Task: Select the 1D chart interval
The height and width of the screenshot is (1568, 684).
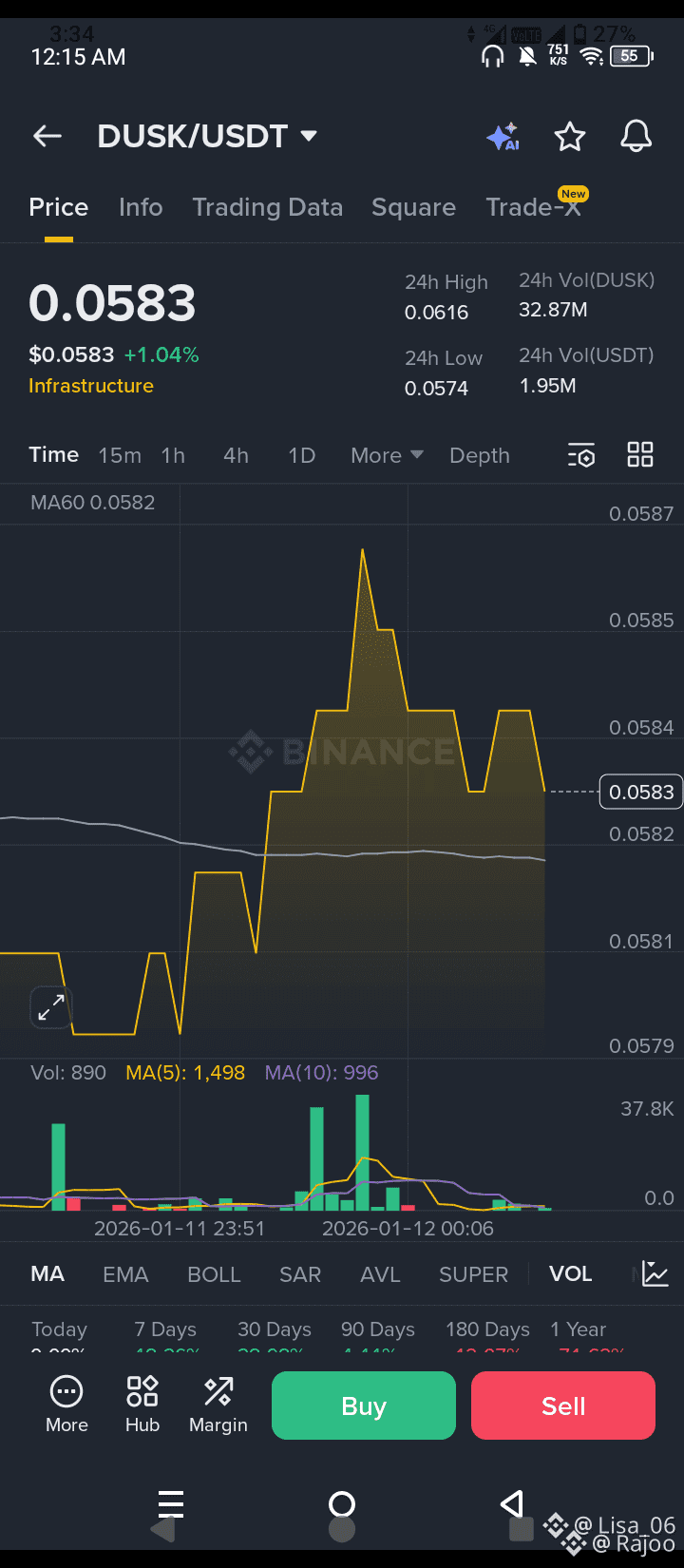Action: pos(301,455)
